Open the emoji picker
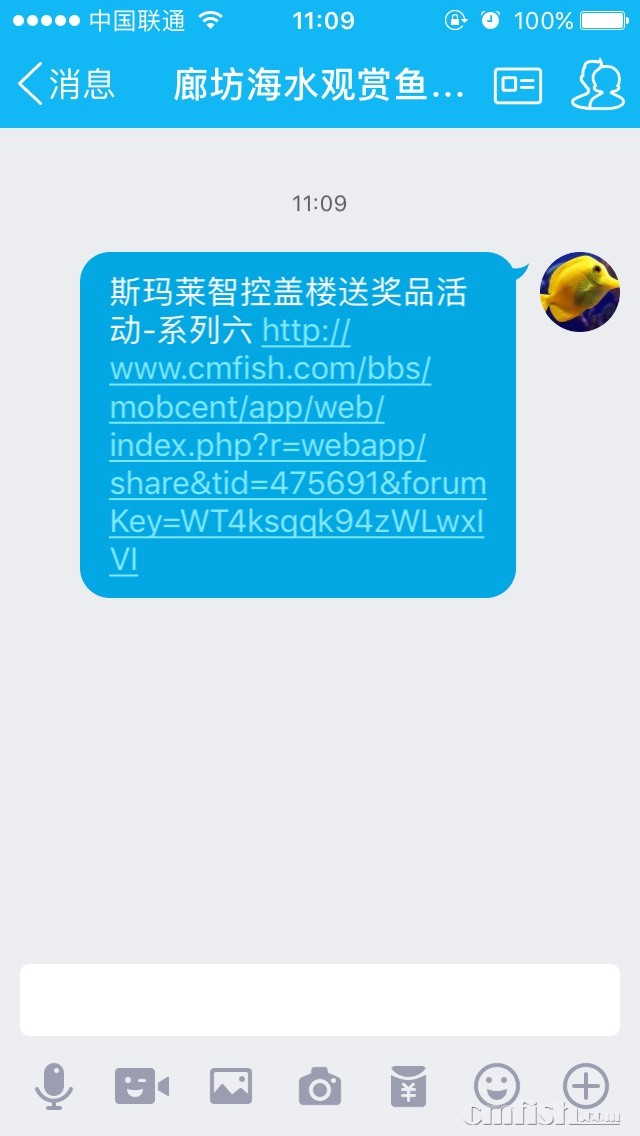 point(497,1085)
